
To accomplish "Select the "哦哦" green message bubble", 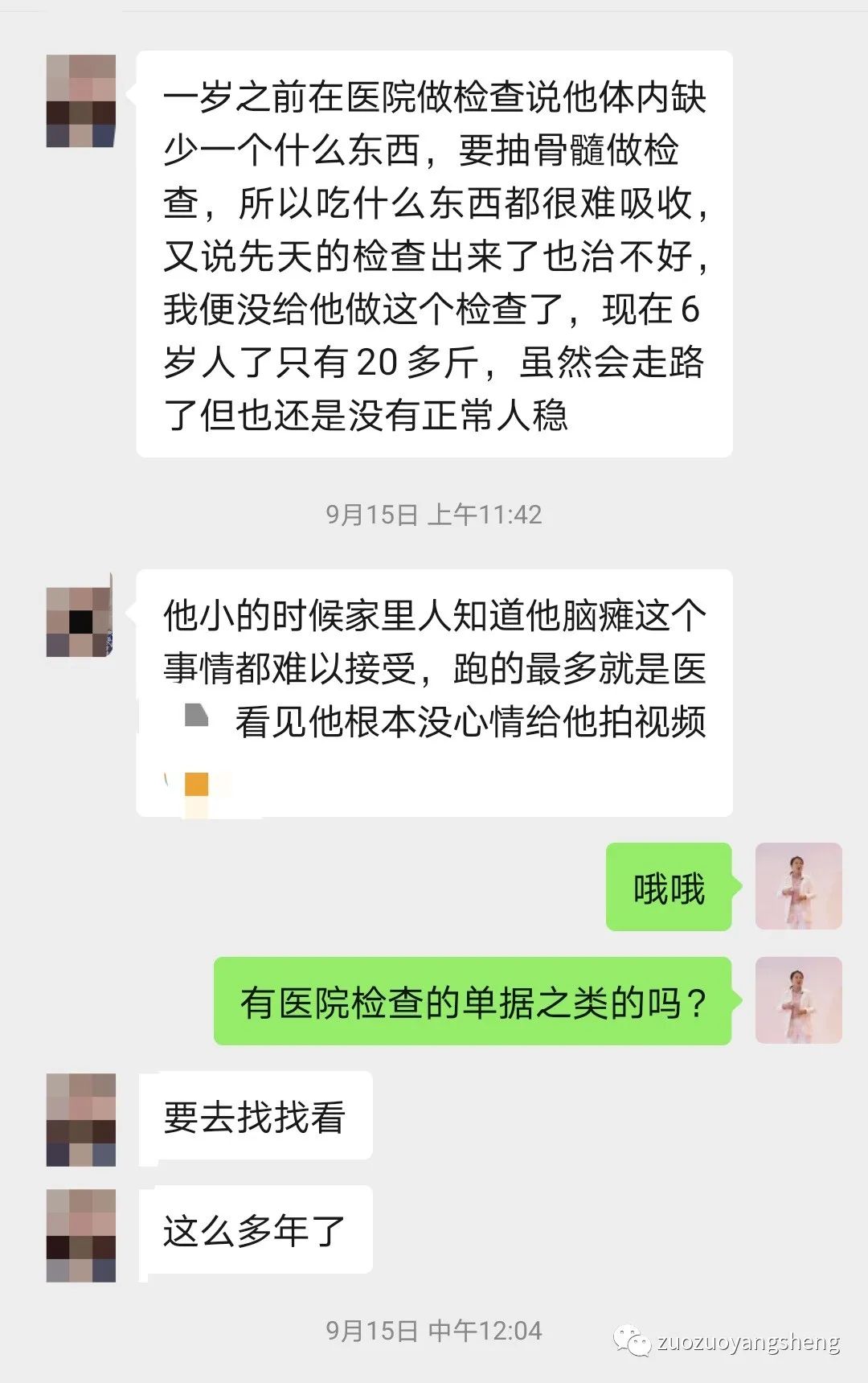I will pos(669,887).
